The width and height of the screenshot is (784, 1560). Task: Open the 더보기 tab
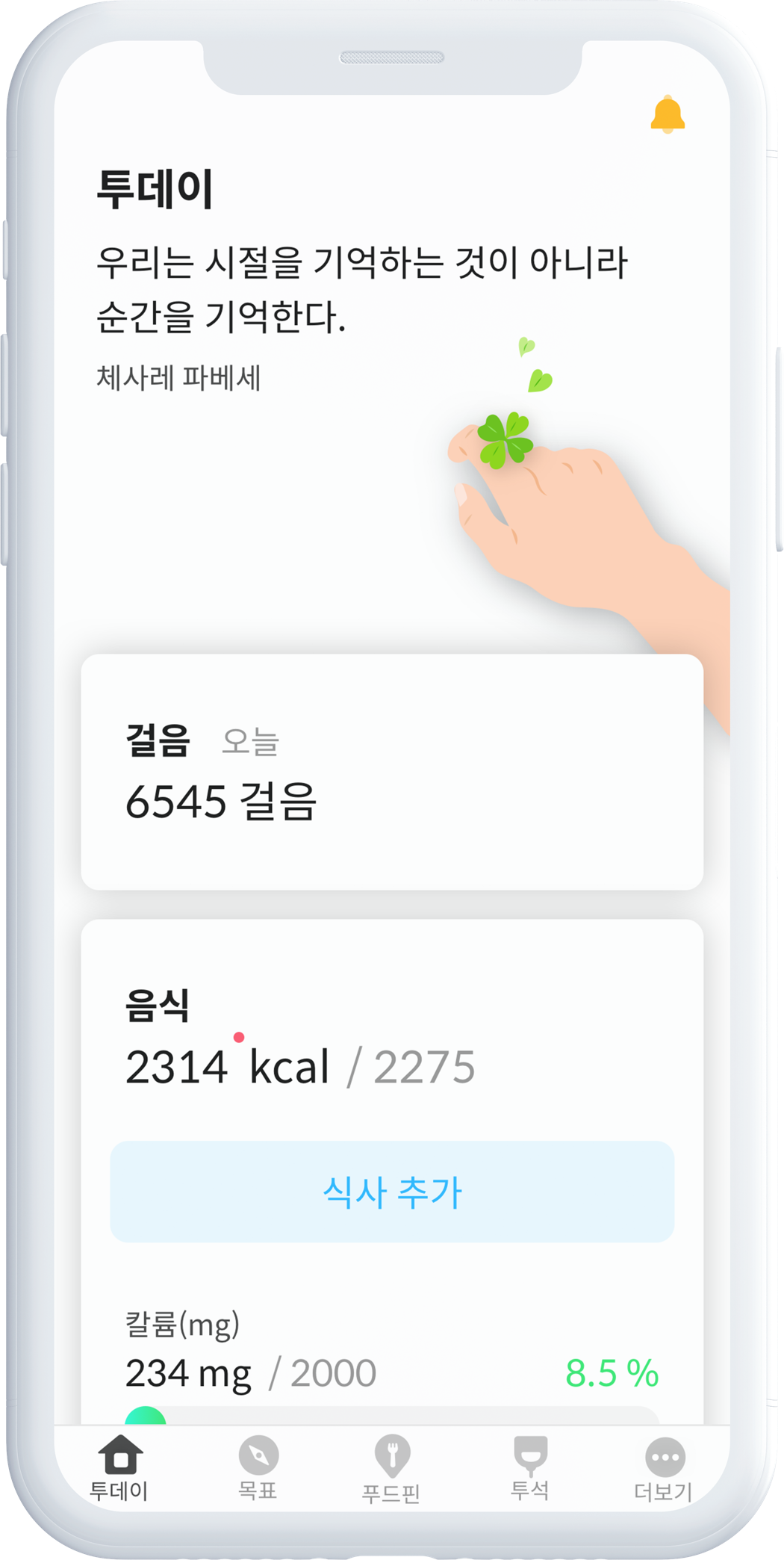664,1468
